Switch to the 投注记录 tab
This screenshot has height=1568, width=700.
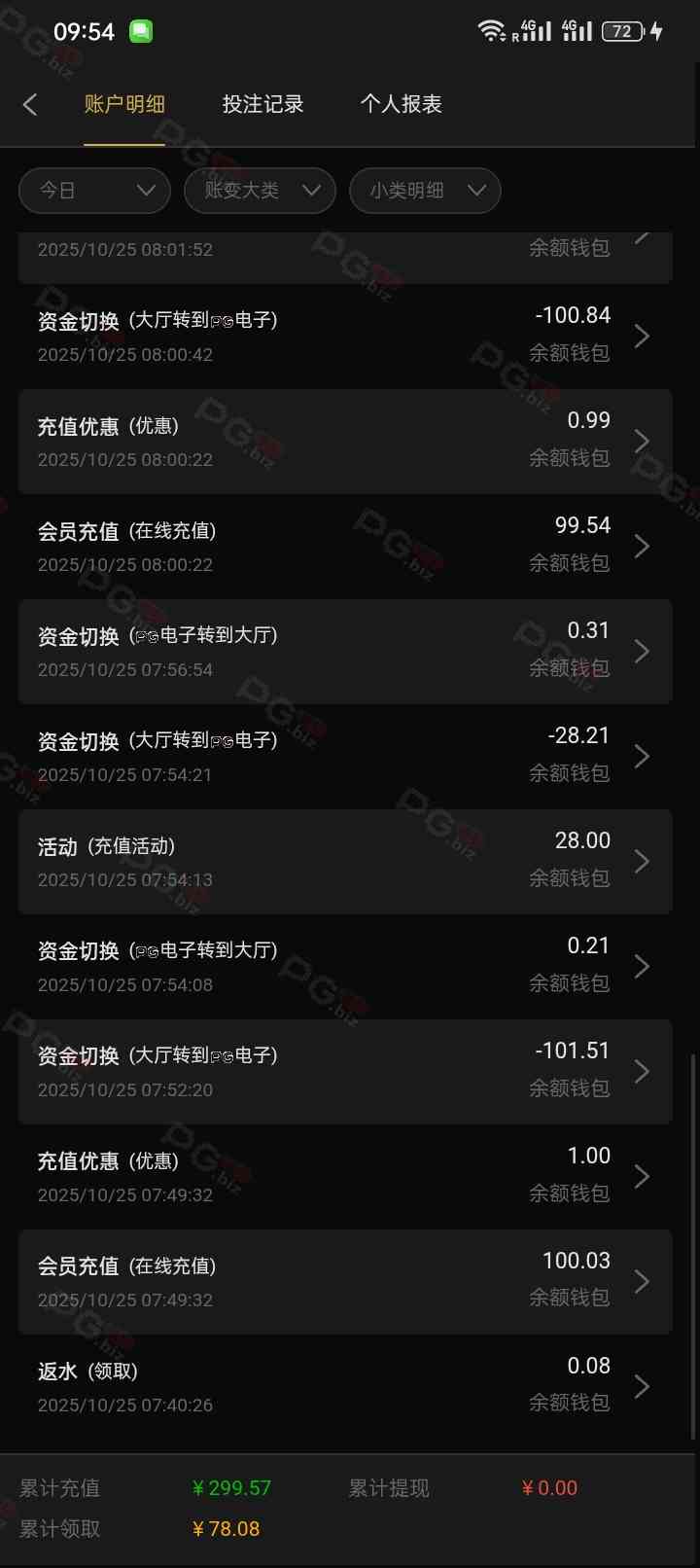point(262,104)
